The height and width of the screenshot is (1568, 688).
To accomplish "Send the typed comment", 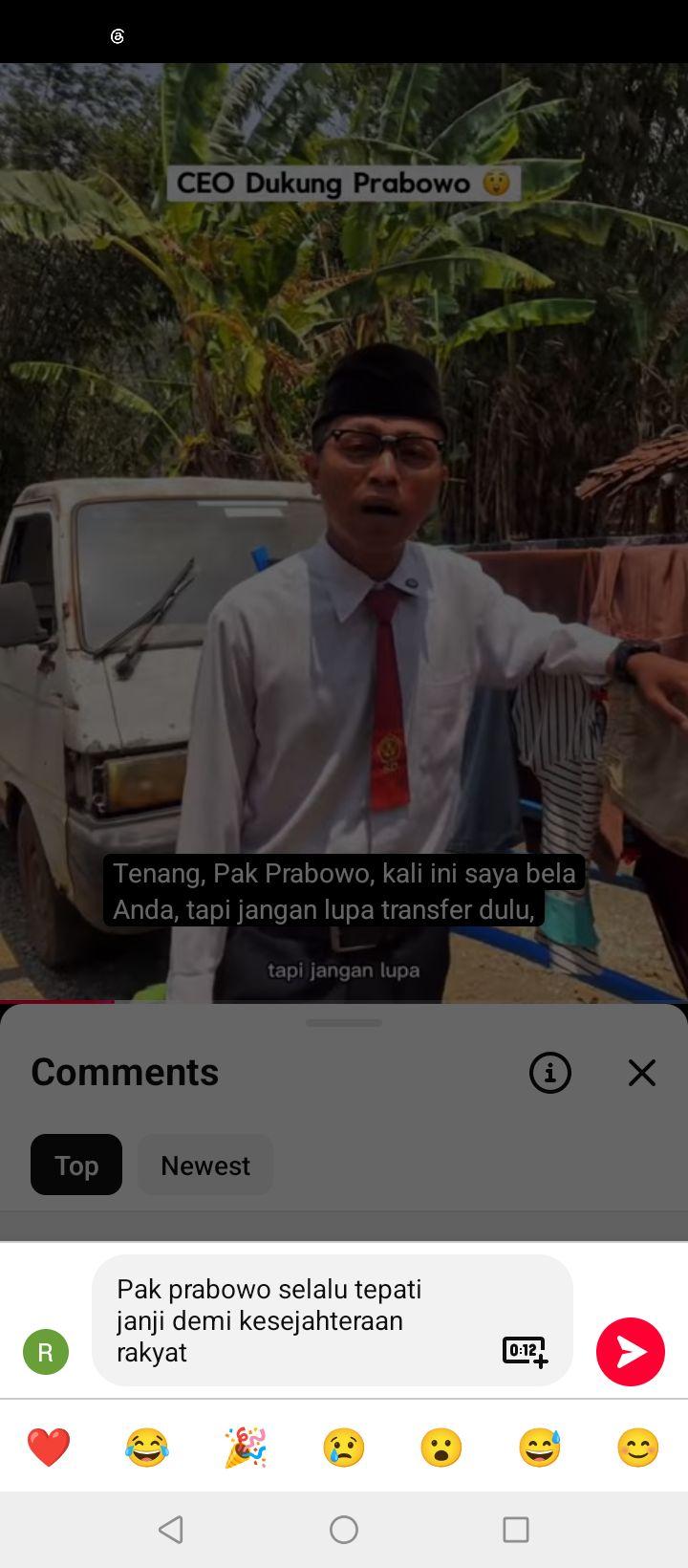I will (x=631, y=1351).
